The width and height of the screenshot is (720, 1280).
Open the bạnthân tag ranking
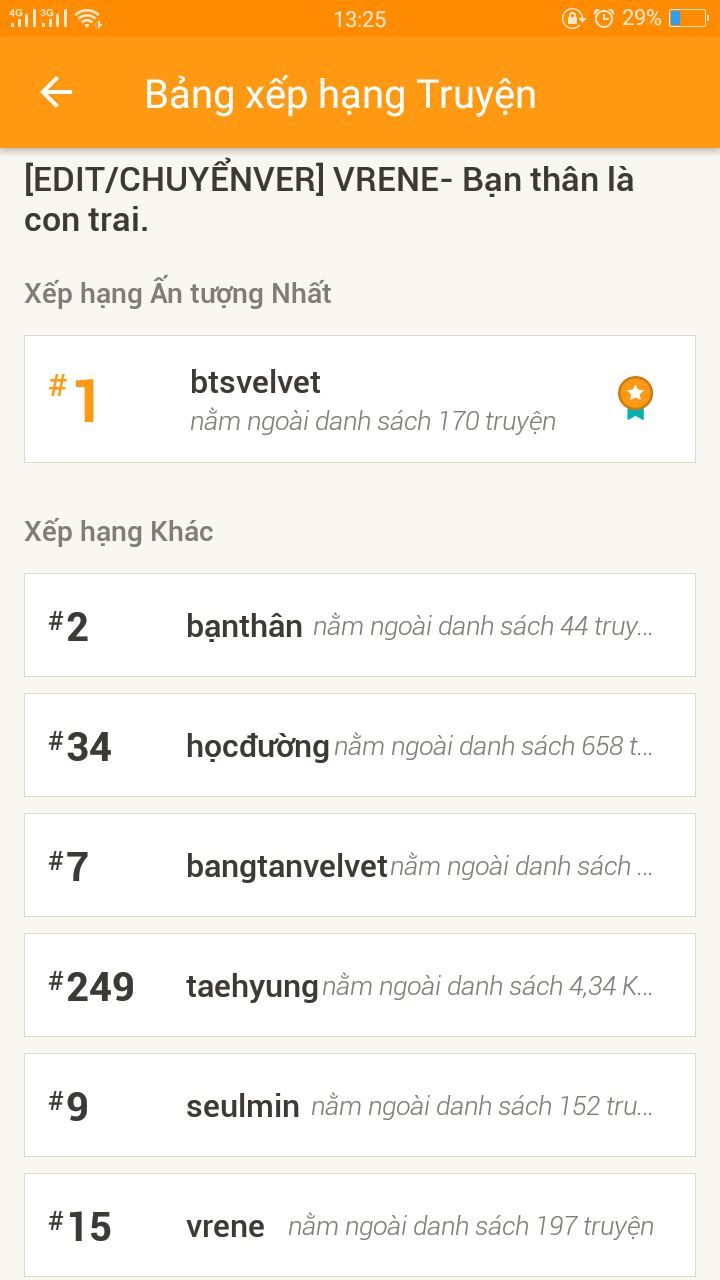[359, 626]
